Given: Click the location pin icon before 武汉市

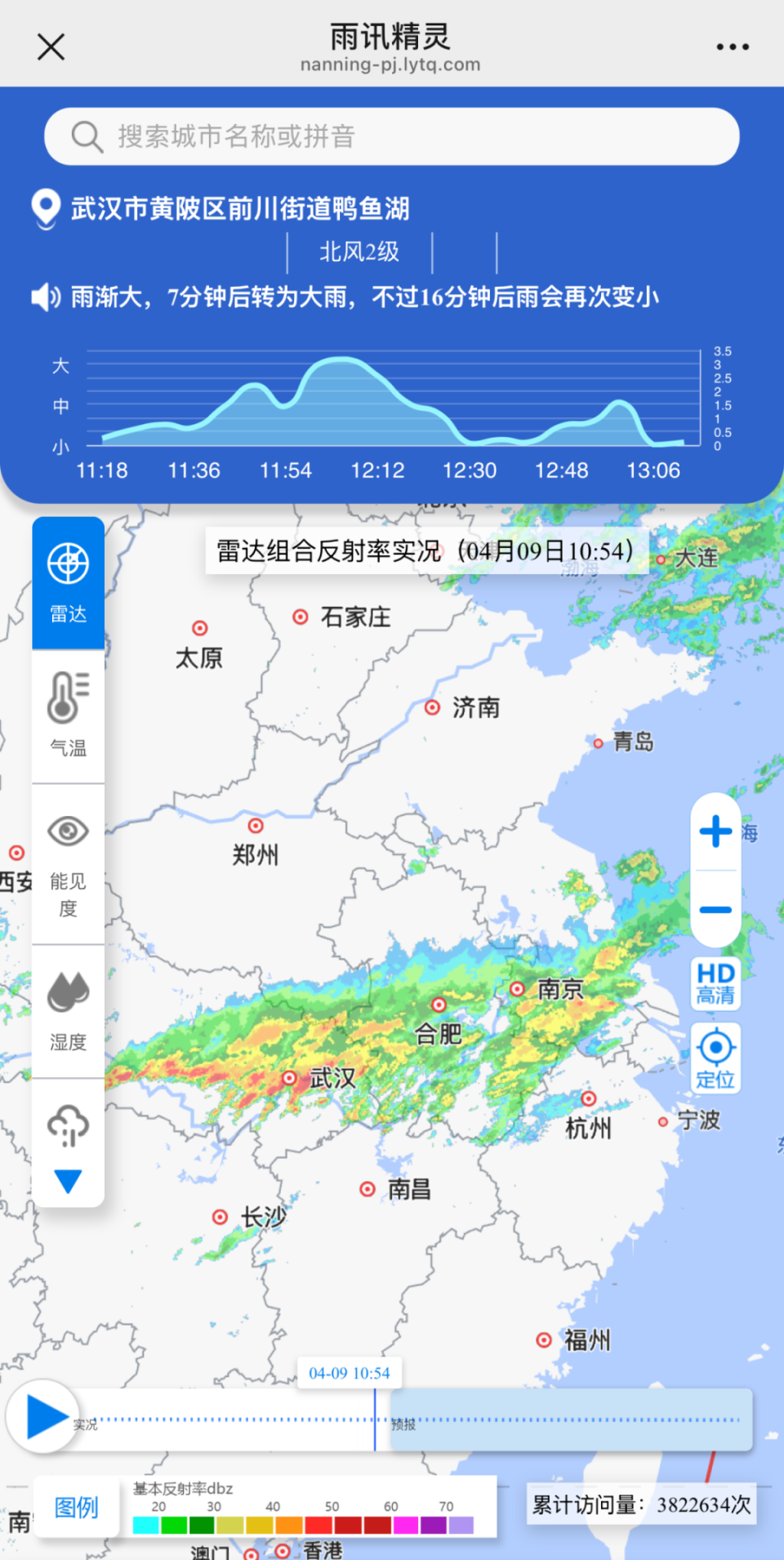Looking at the screenshot, I should click(x=45, y=209).
